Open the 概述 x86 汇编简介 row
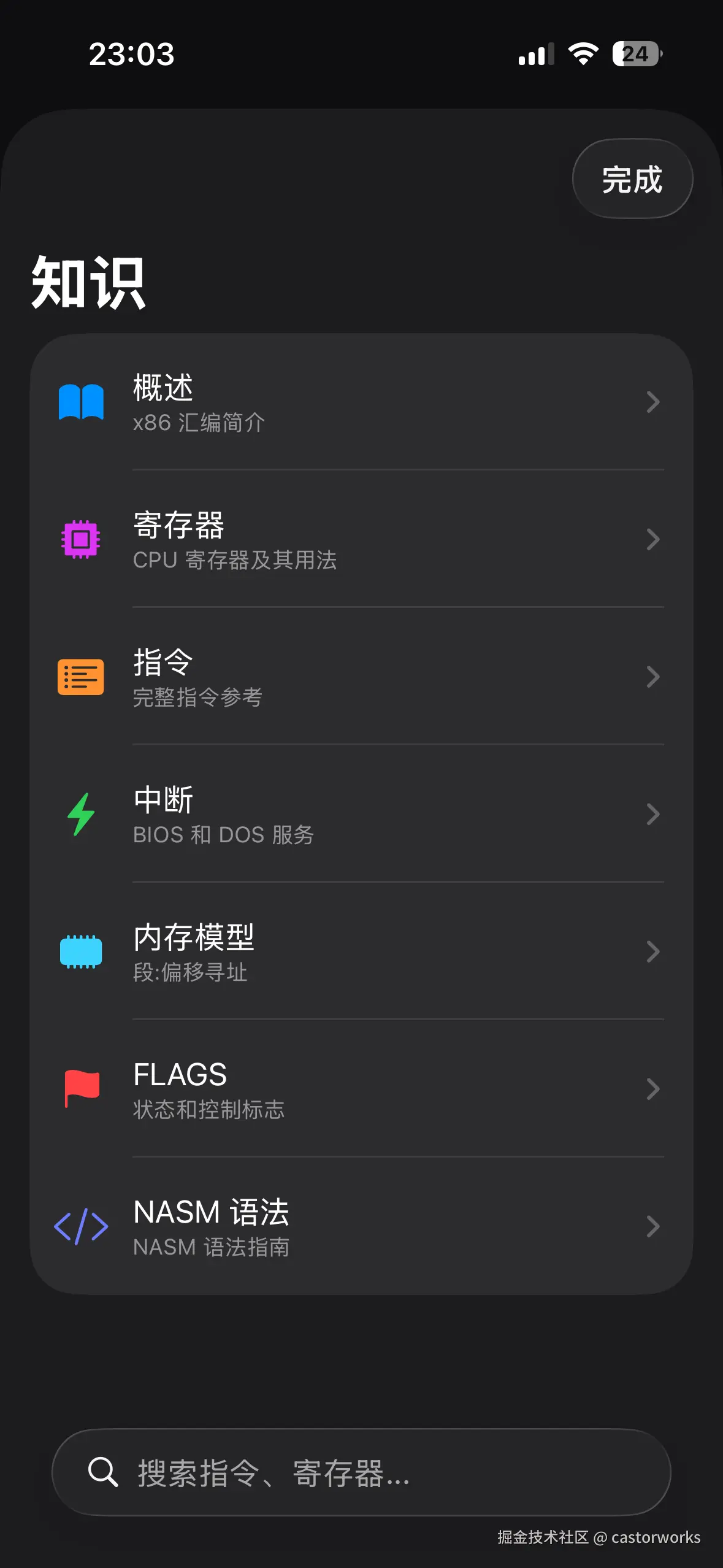Screen dimensions: 723x1568 click(x=361, y=402)
